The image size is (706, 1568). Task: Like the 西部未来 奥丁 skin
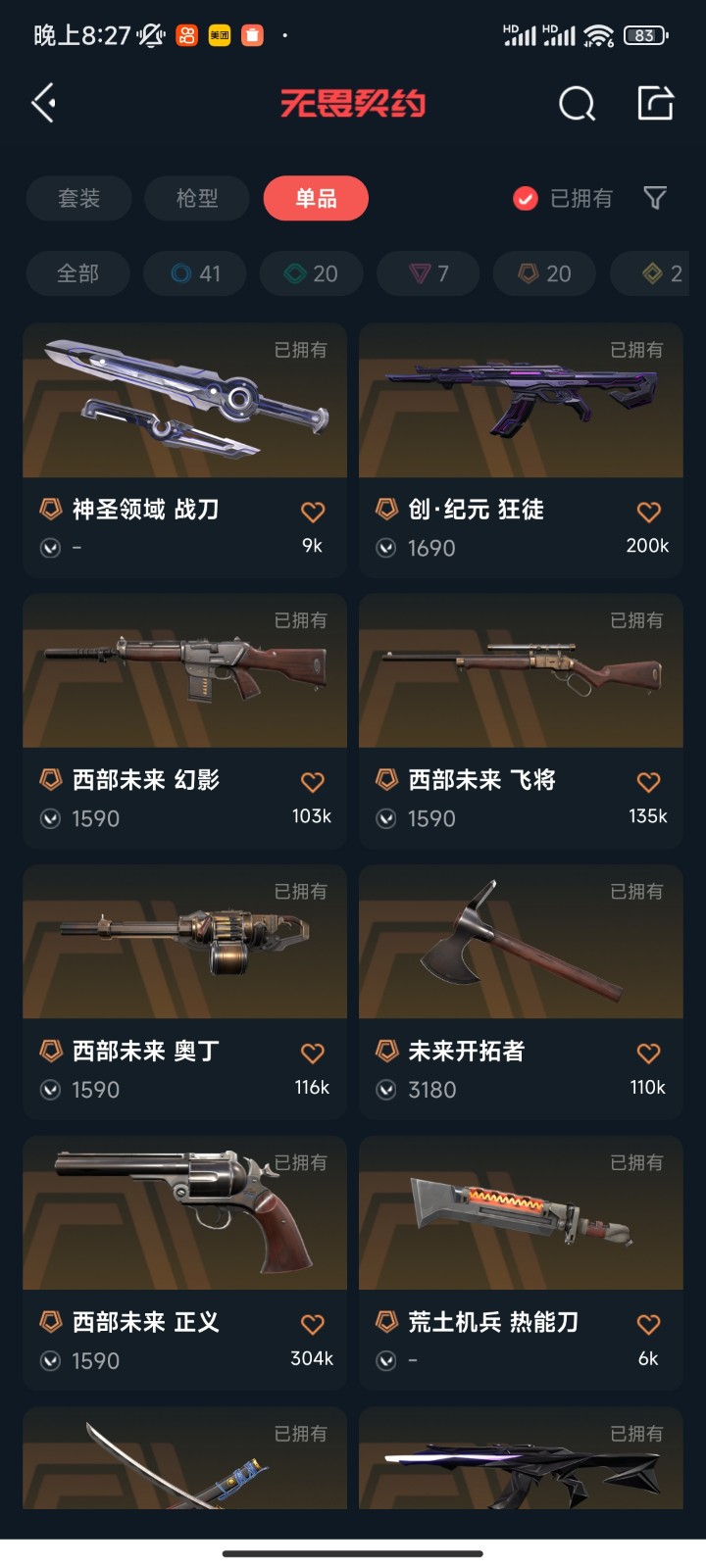click(313, 1053)
